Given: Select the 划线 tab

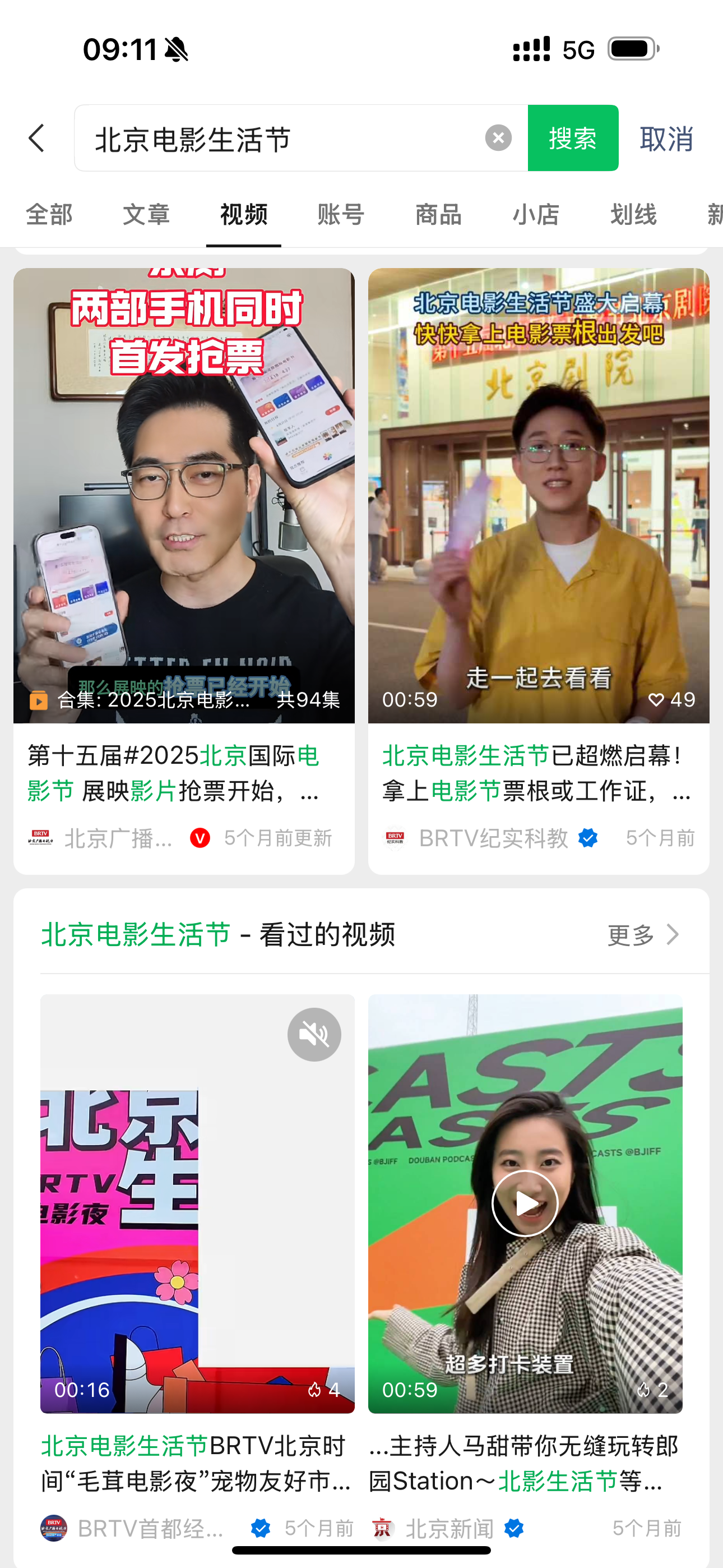Looking at the screenshot, I should coord(633,215).
